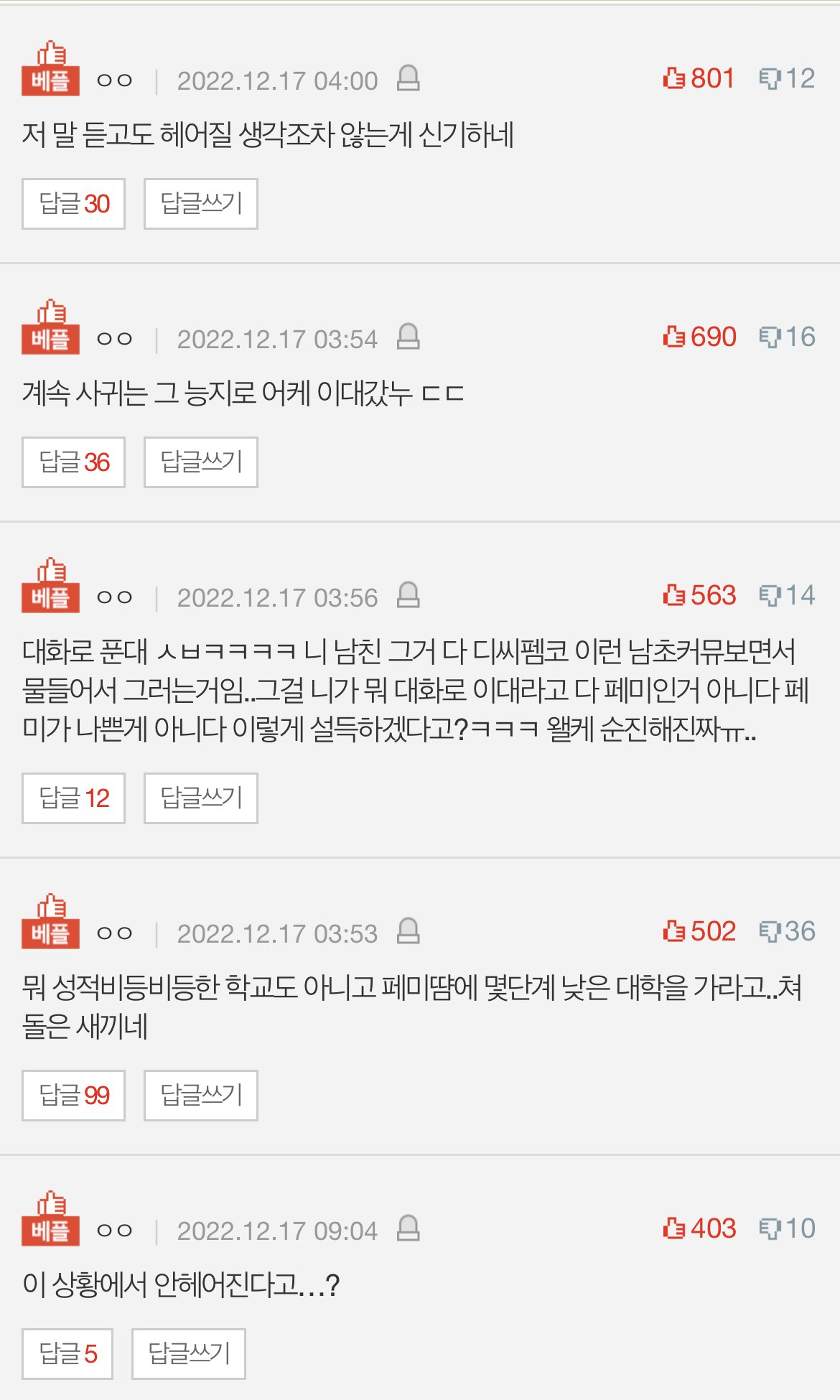Screen dimensions: 840x1400
Task: Upvote the comment with 801 likes
Action: (x=699, y=78)
